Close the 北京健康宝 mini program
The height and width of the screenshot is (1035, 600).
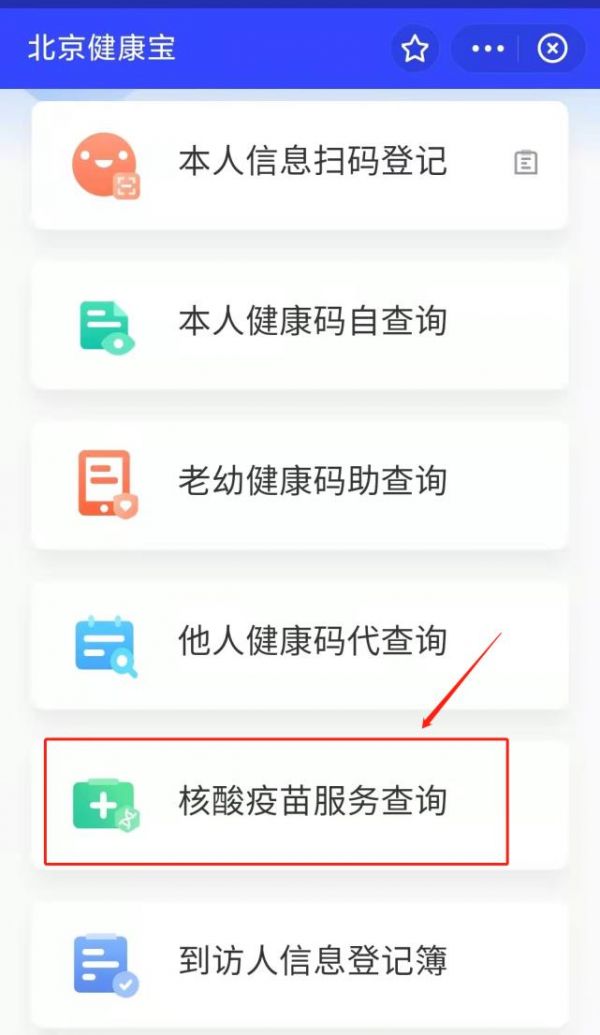[552, 48]
